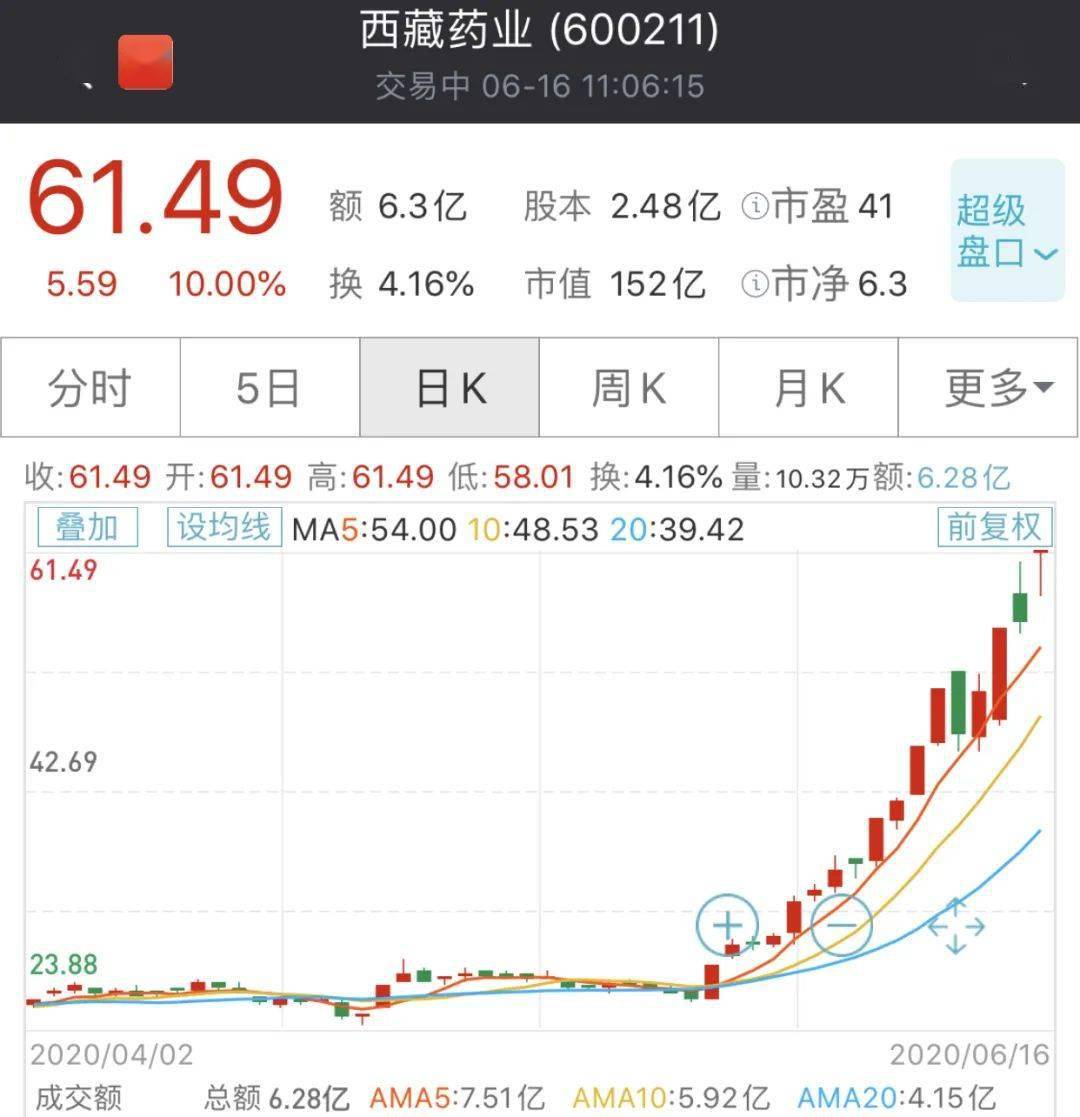Change the 前复权 adjustment mode
The width and height of the screenshot is (1080, 1117).
pos(994,527)
